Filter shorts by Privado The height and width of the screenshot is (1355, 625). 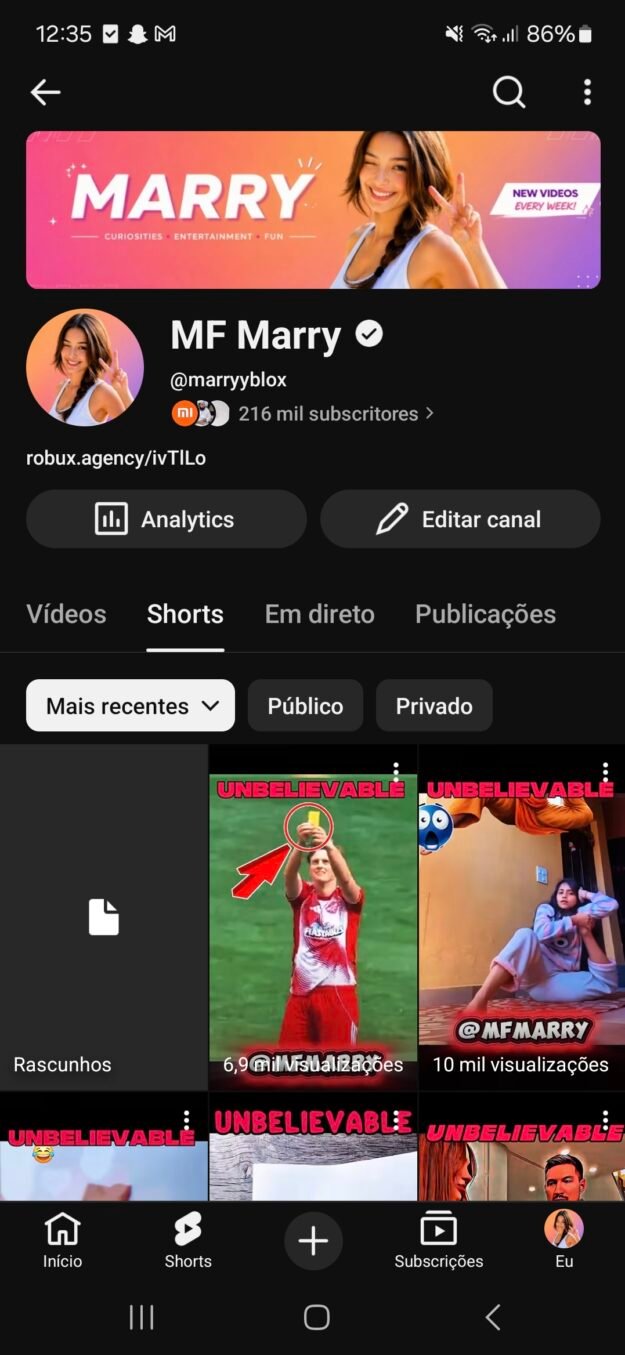click(434, 706)
